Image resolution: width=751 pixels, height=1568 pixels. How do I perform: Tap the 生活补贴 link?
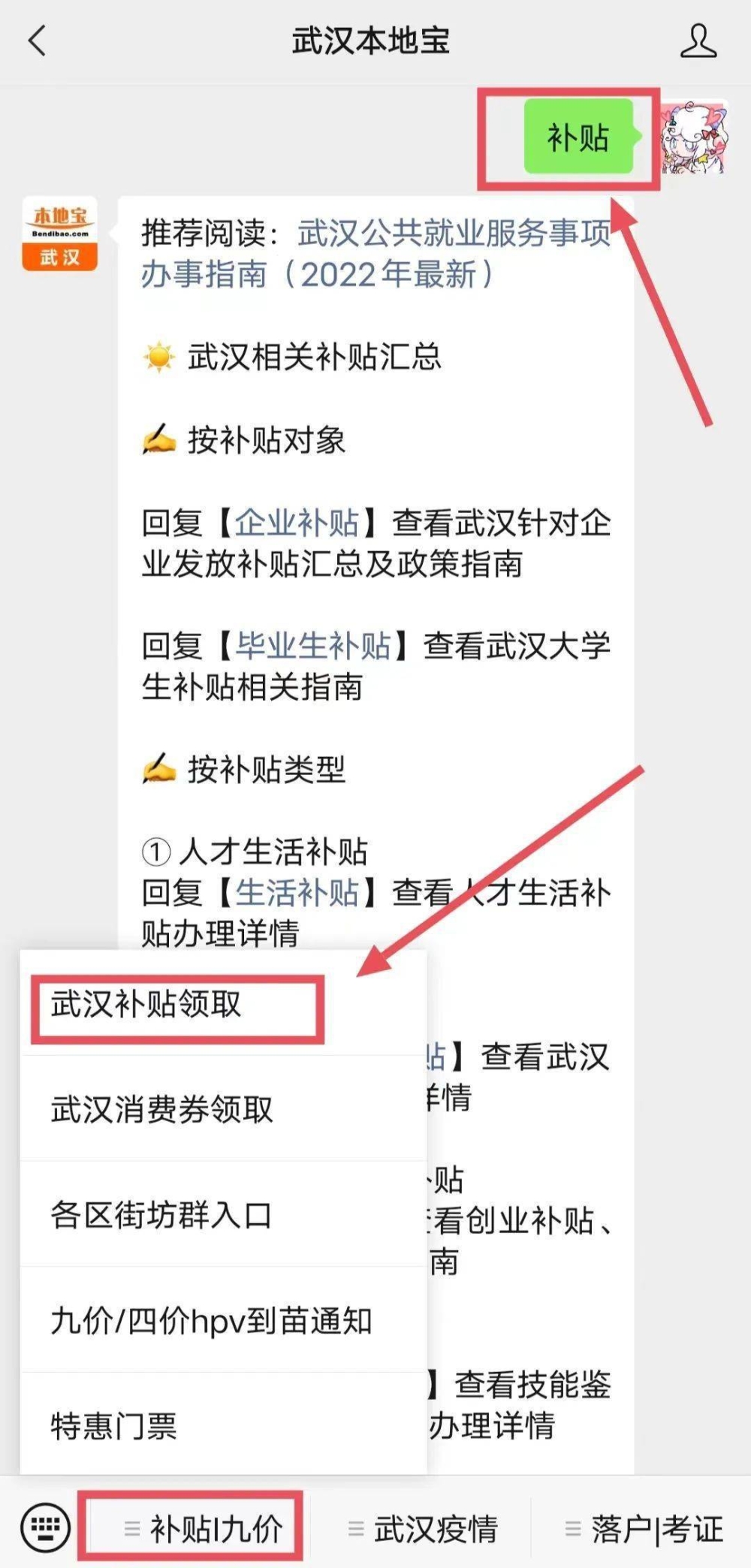coord(297,893)
